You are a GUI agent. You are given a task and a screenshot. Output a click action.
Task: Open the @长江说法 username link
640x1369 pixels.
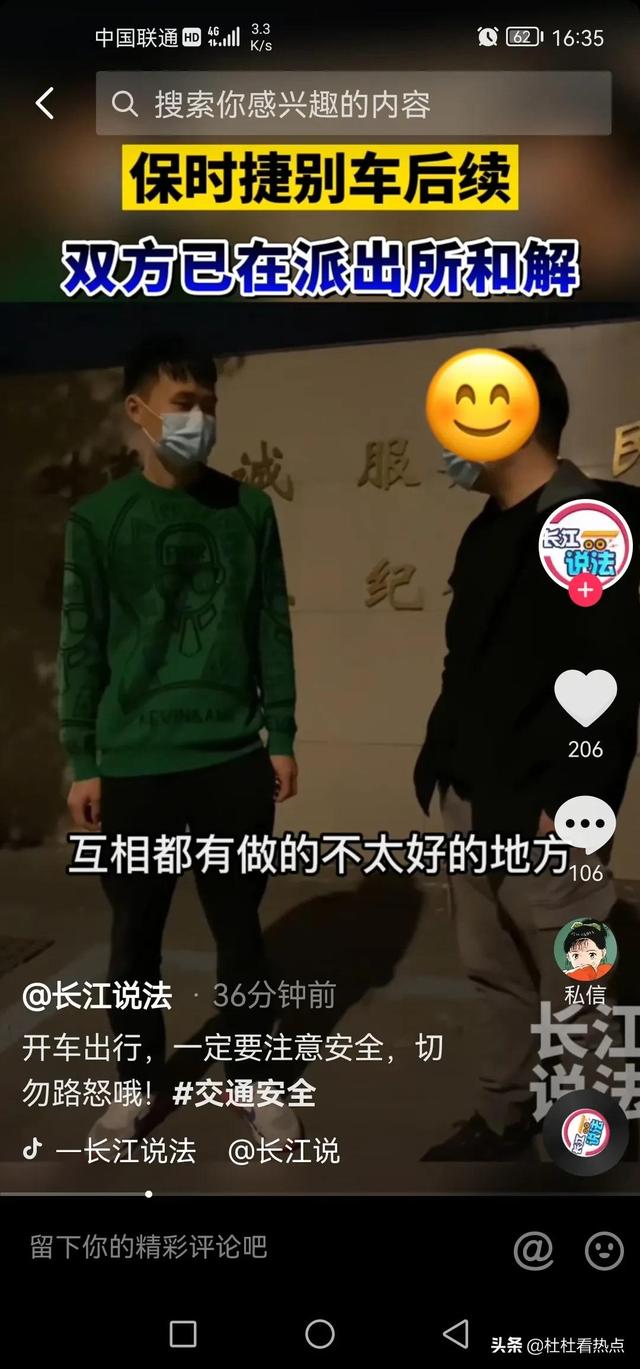pos(97,996)
